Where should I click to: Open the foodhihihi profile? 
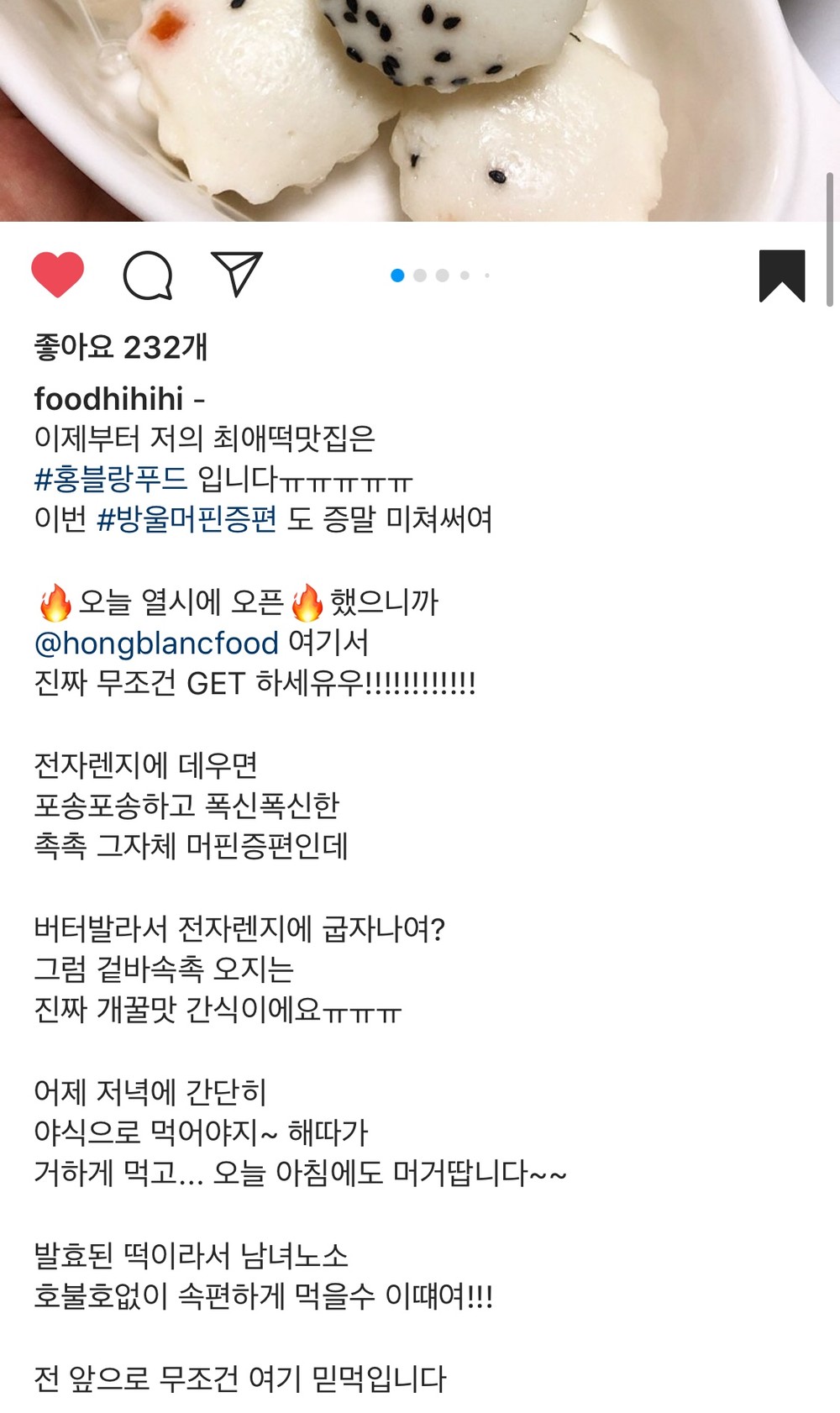tap(108, 398)
